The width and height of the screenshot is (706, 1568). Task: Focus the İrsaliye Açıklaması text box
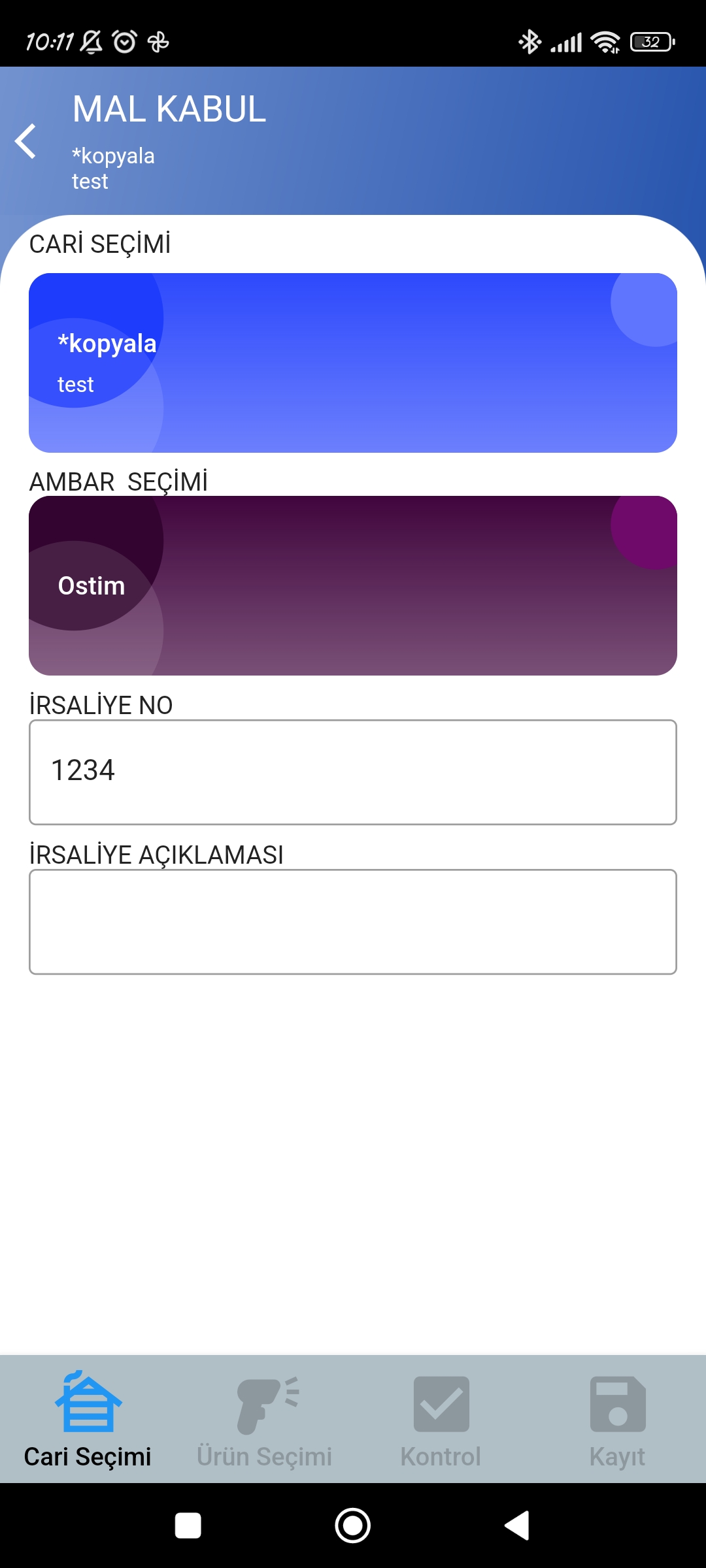coord(353,922)
